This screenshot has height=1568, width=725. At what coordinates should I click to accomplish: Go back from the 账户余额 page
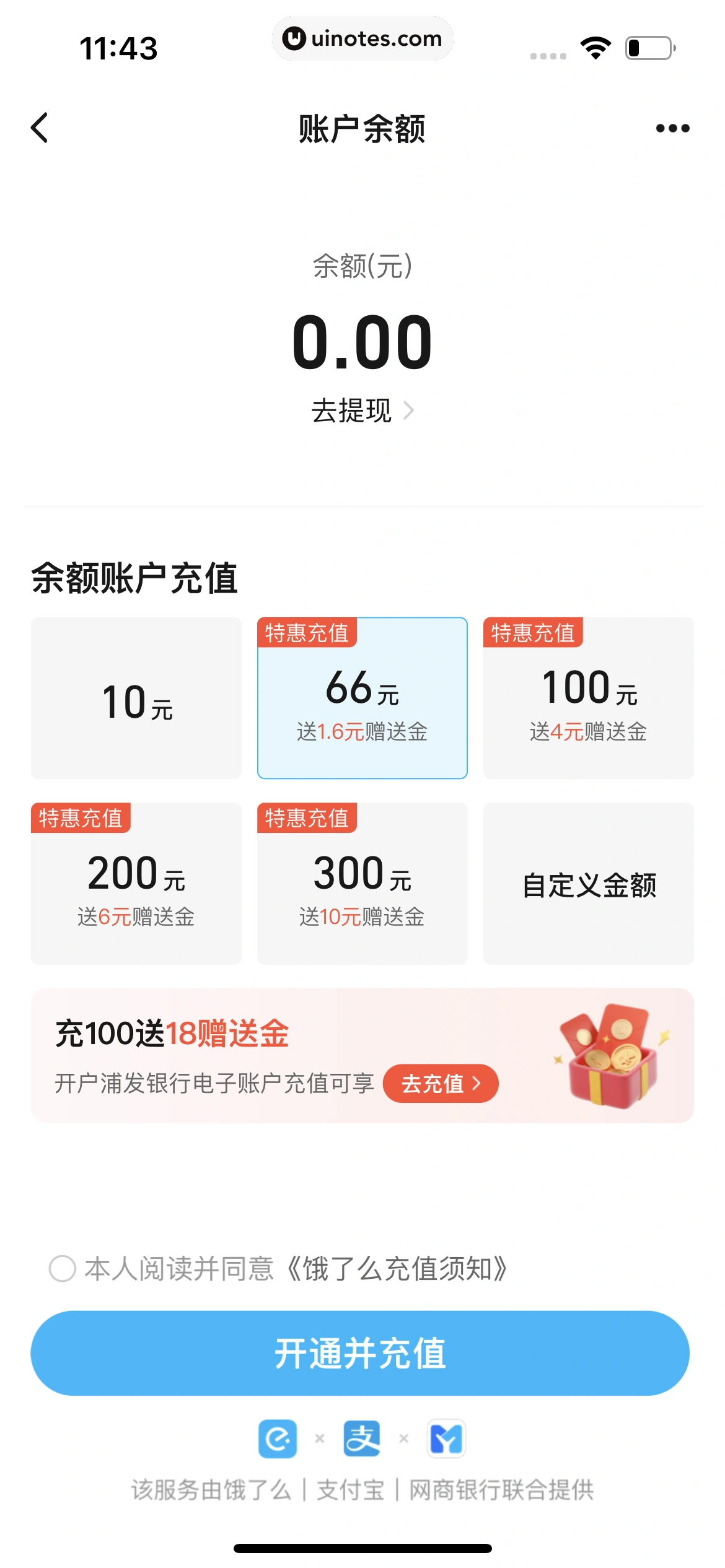[x=40, y=128]
